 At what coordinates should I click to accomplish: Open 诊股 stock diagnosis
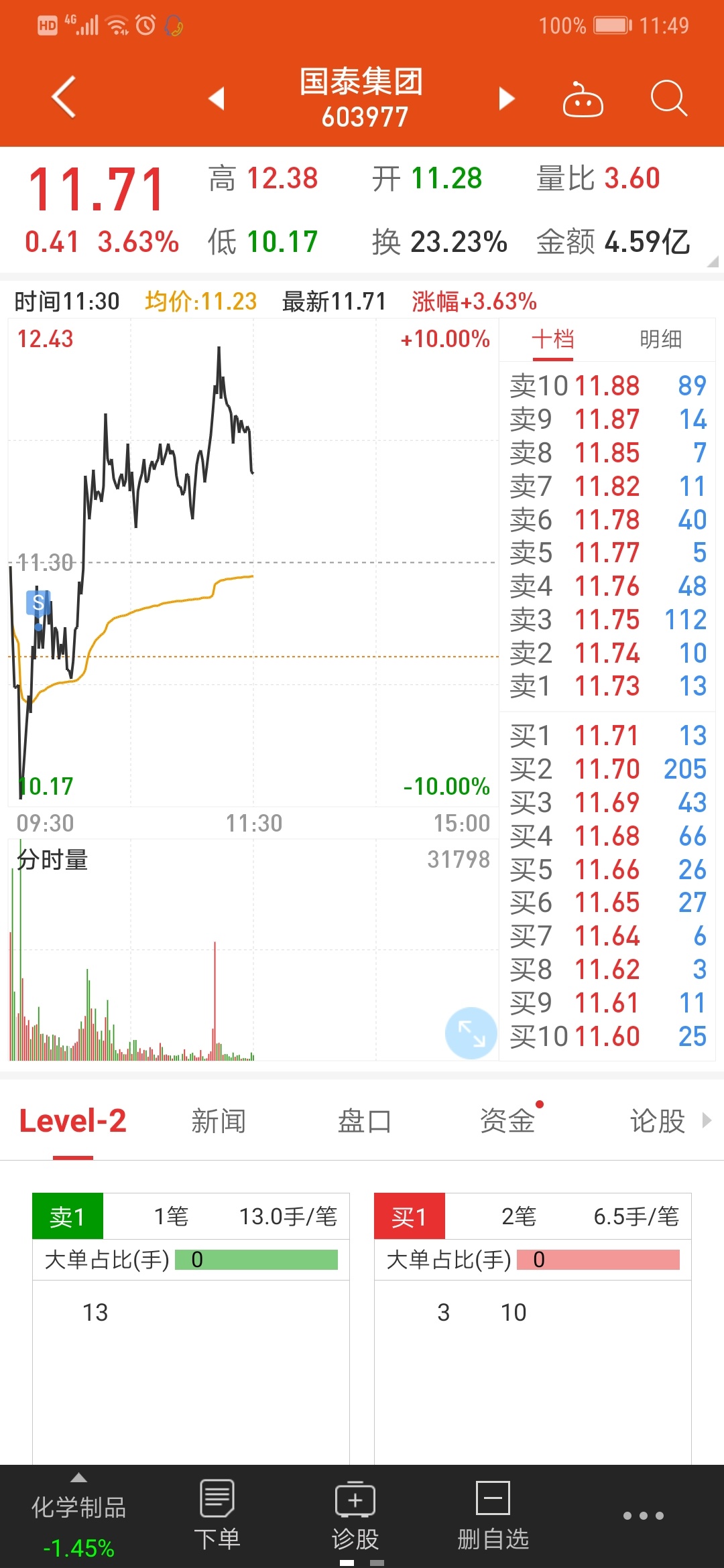(x=355, y=1516)
